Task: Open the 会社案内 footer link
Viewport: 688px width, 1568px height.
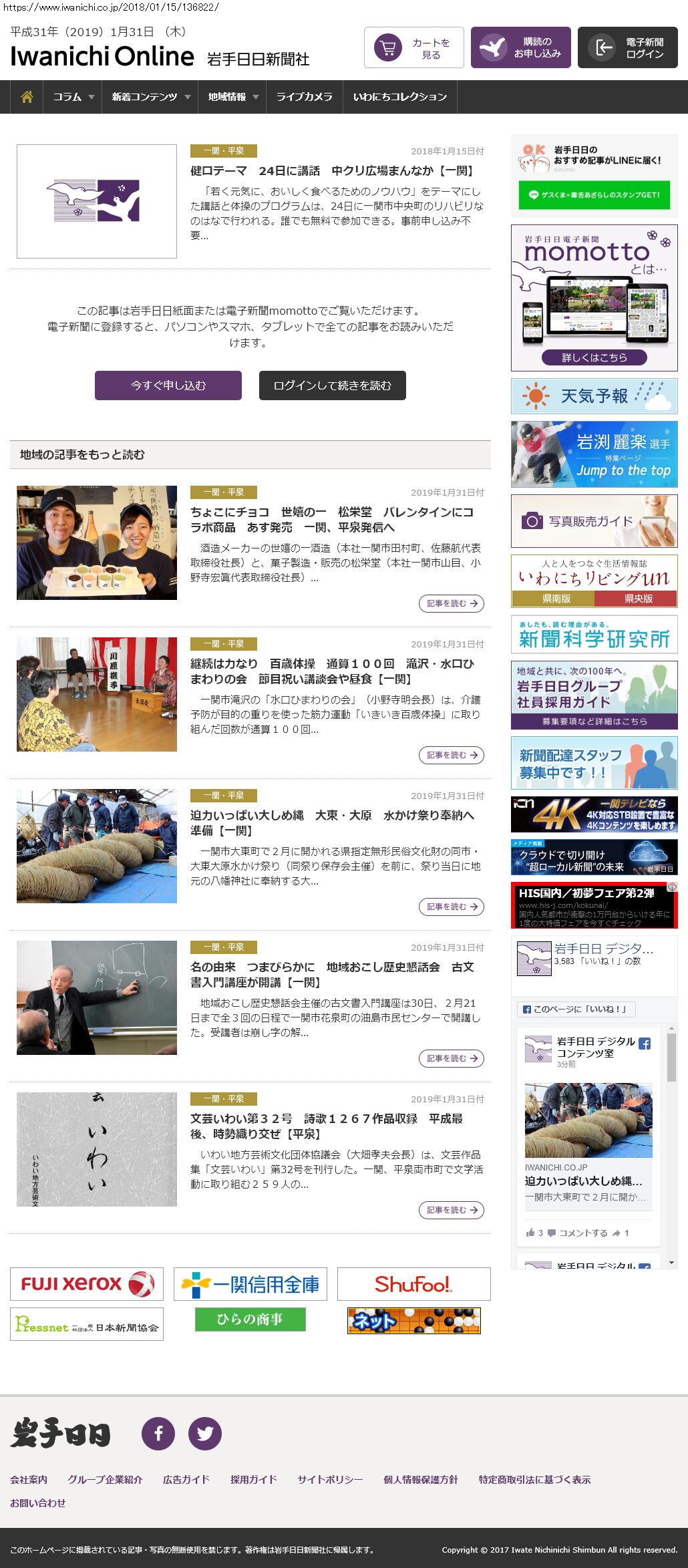Action: (x=29, y=1479)
